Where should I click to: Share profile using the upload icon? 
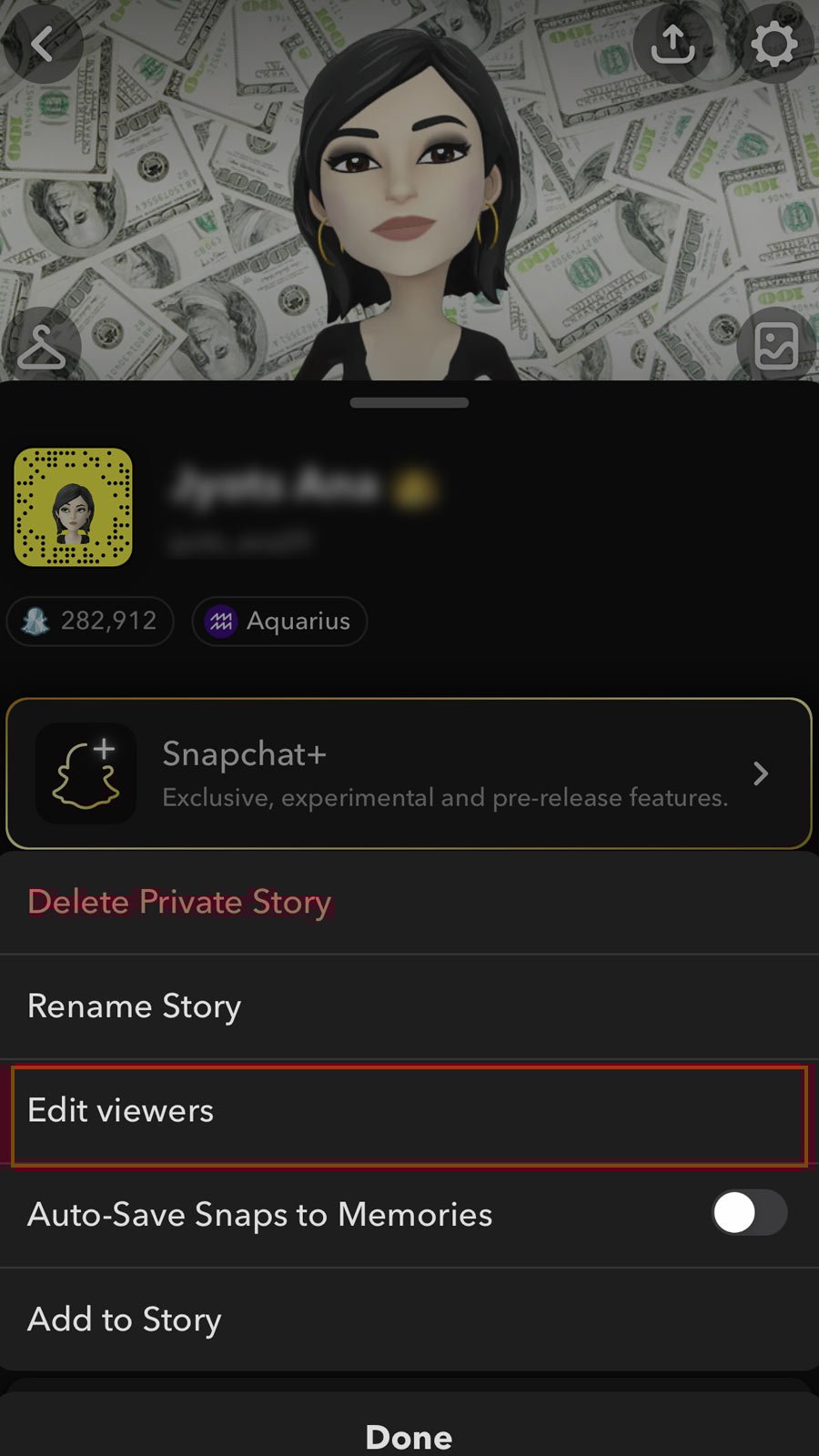(x=672, y=44)
